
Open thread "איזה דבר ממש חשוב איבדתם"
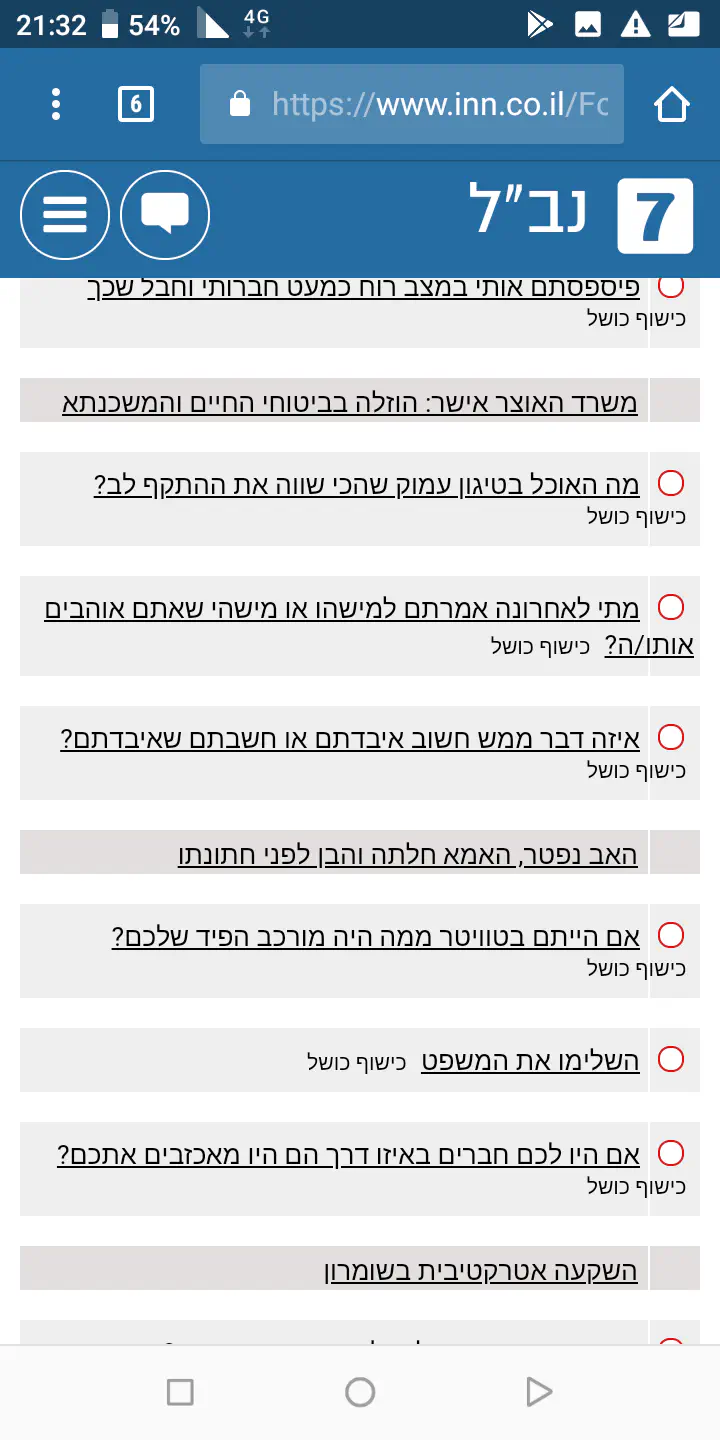350,739
